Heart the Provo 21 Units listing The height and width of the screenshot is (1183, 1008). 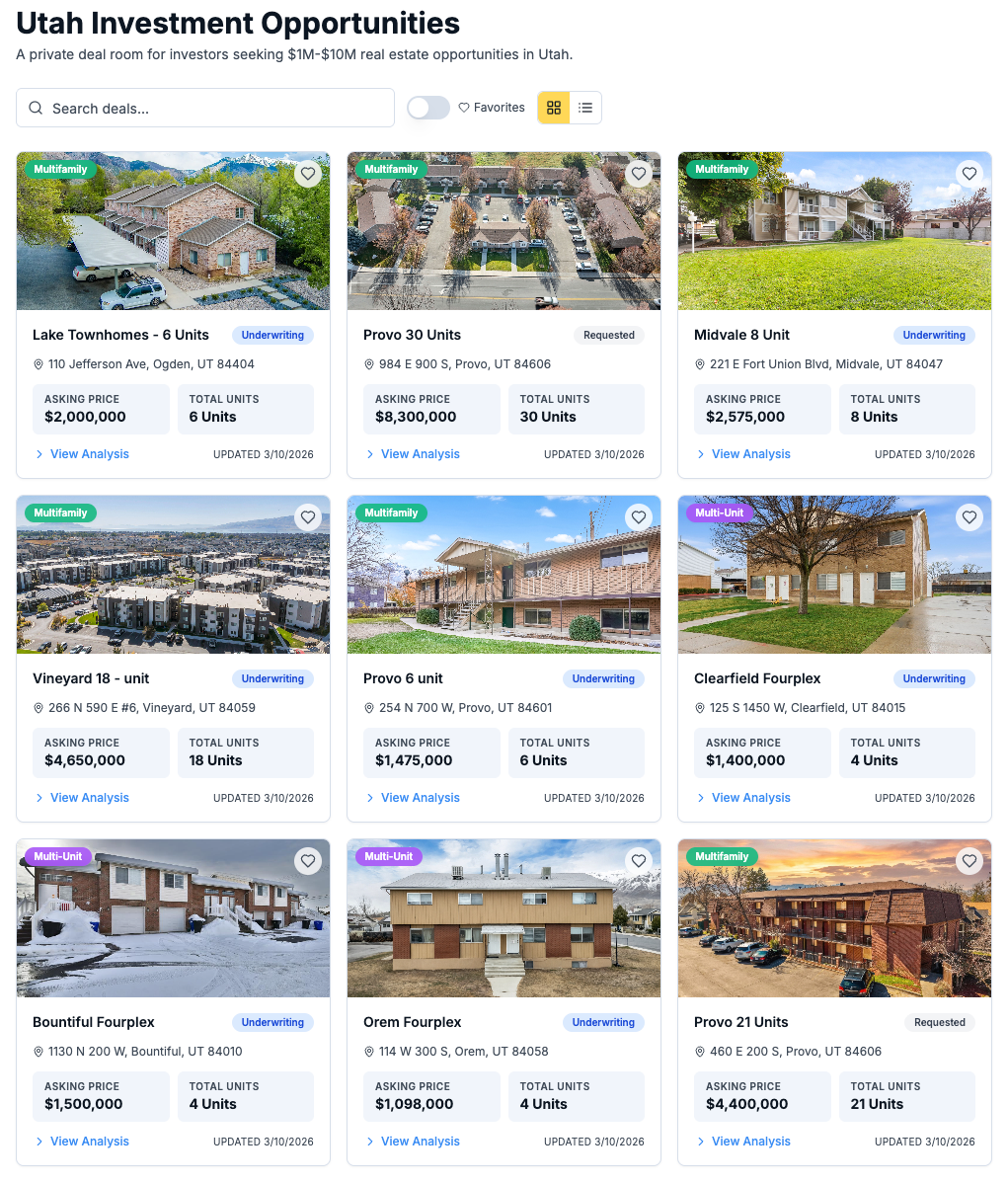click(969, 861)
